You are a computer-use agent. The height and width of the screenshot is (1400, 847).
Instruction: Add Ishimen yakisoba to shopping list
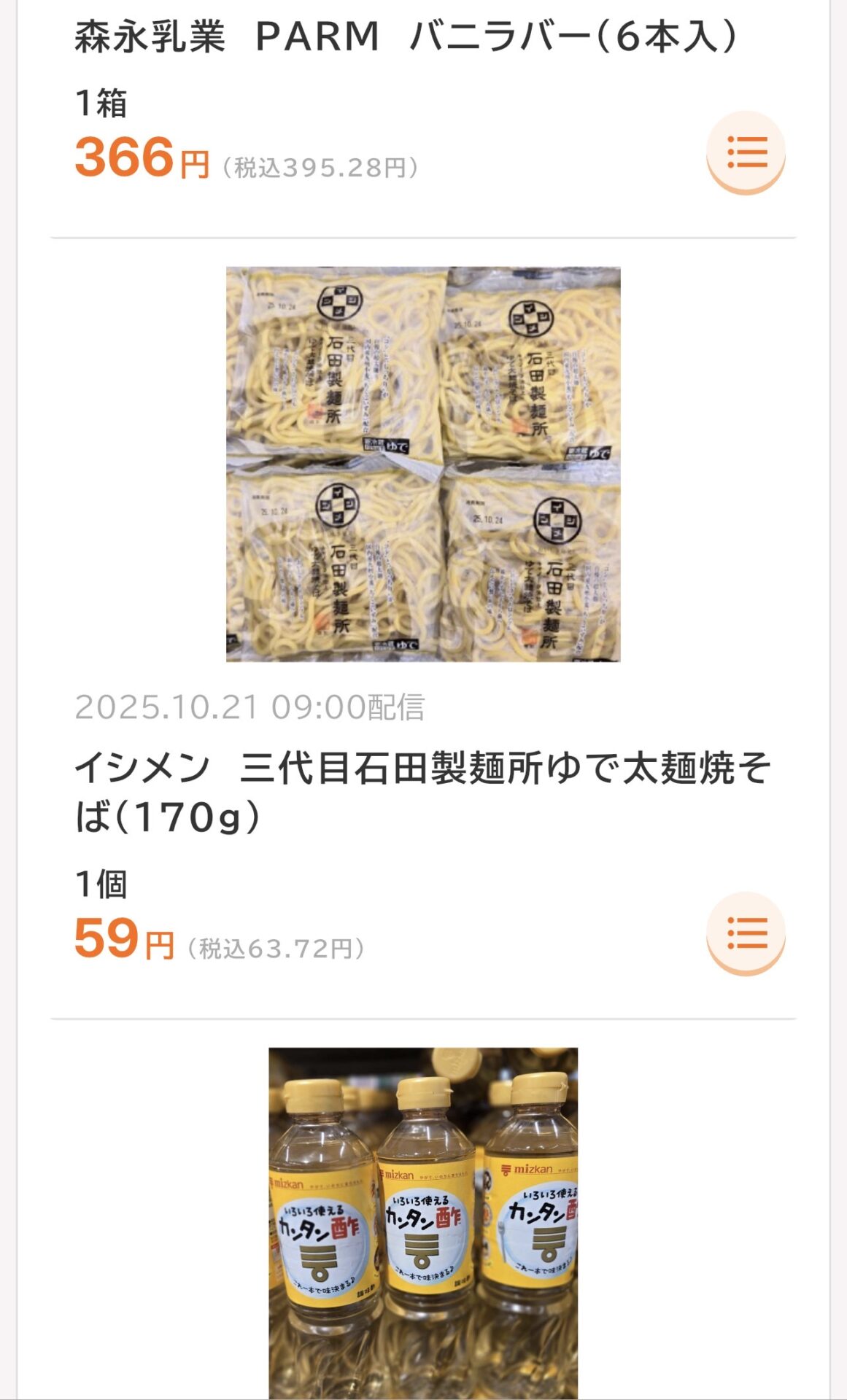pos(746,933)
